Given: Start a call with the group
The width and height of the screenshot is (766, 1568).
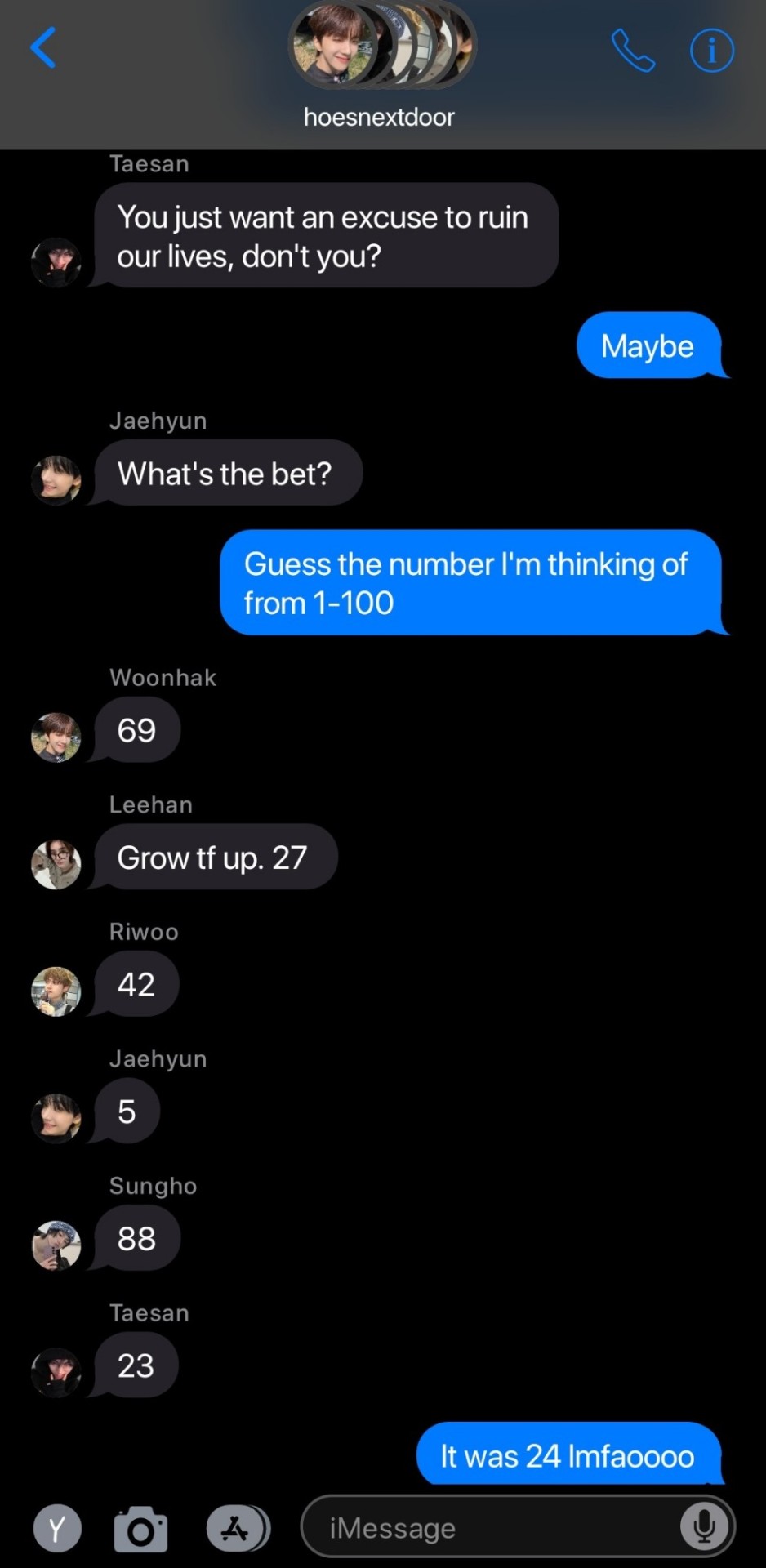Looking at the screenshot, I should tap(633, 51).
